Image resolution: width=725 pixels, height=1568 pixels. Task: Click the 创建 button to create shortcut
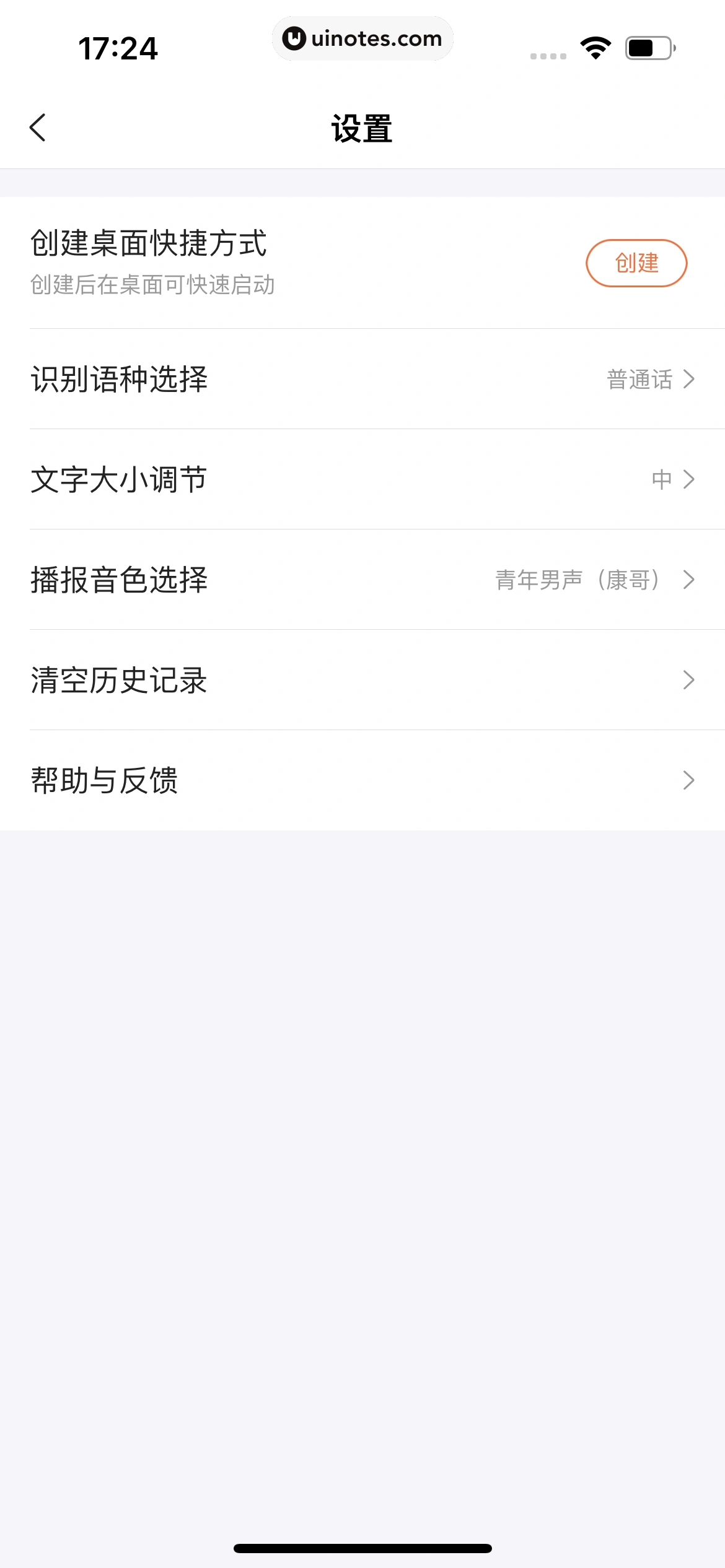coord(637,263)
